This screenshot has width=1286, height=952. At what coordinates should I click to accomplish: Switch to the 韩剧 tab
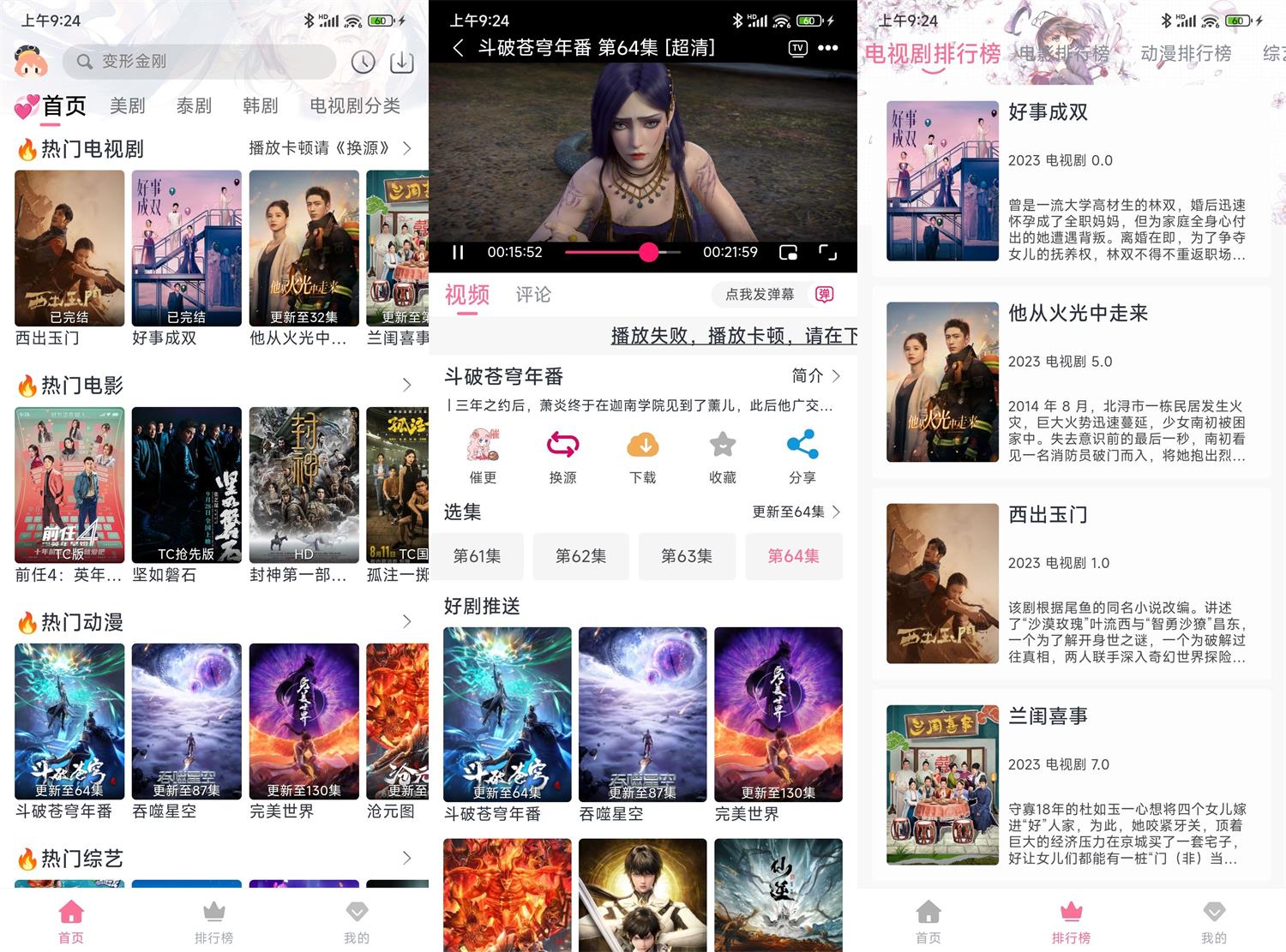pos(261,105)
